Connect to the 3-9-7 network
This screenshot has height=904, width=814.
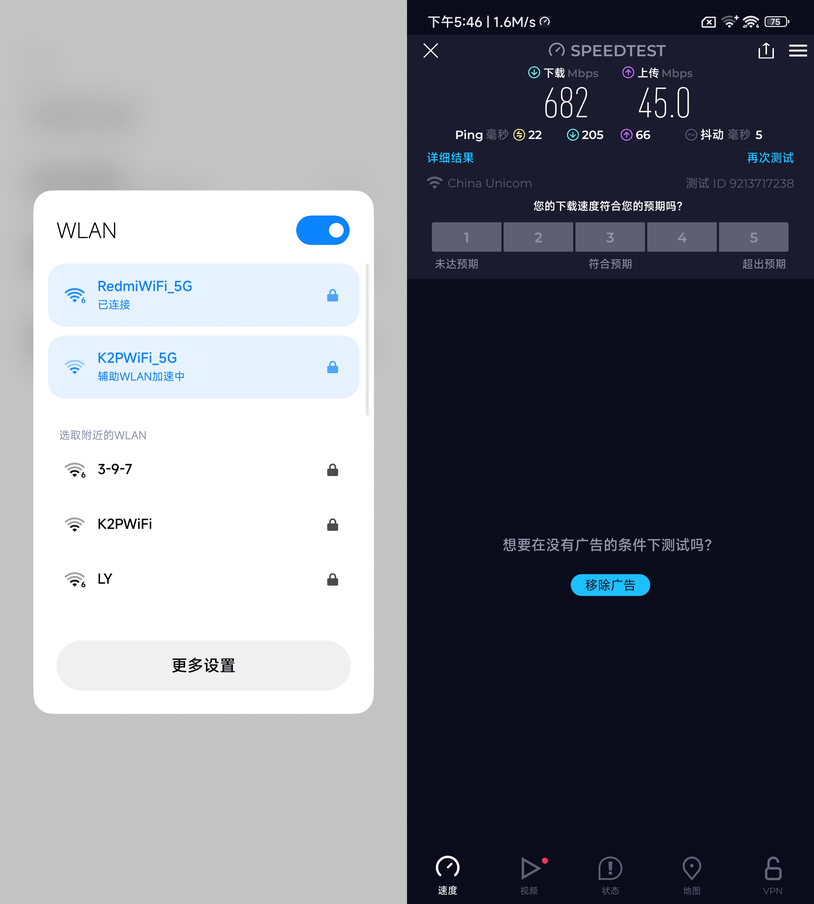[x=203, y=470]
